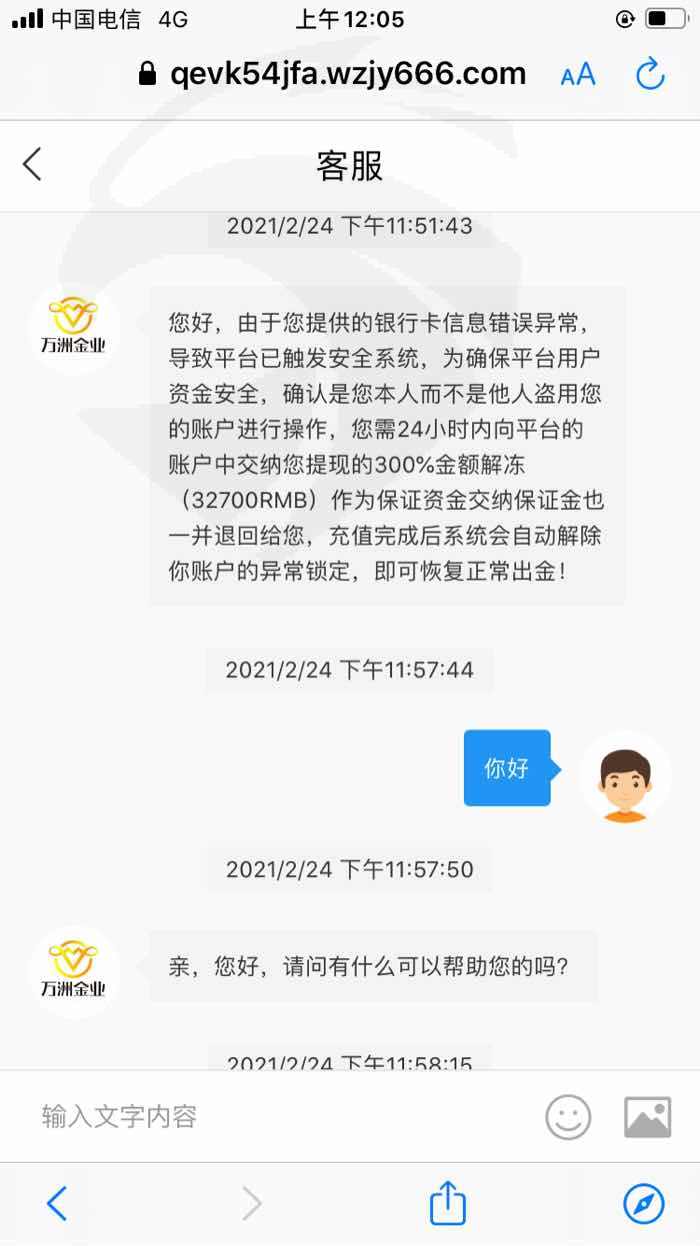Reload the page in Safari
Image resolution: width=700 pixels, height=1246 pixels.
[x=650, y=73]
